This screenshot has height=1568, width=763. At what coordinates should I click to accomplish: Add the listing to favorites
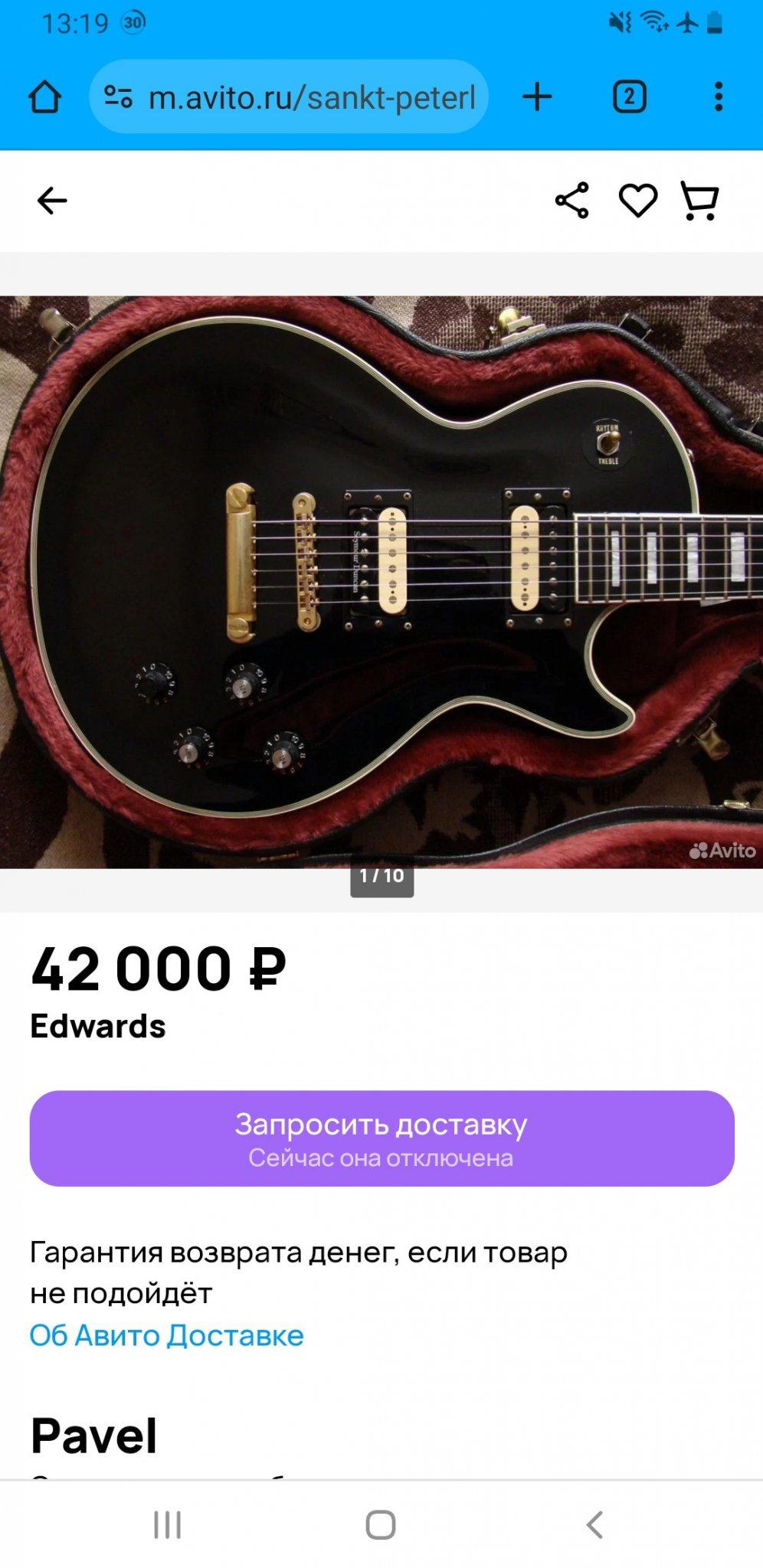[637, 201]
